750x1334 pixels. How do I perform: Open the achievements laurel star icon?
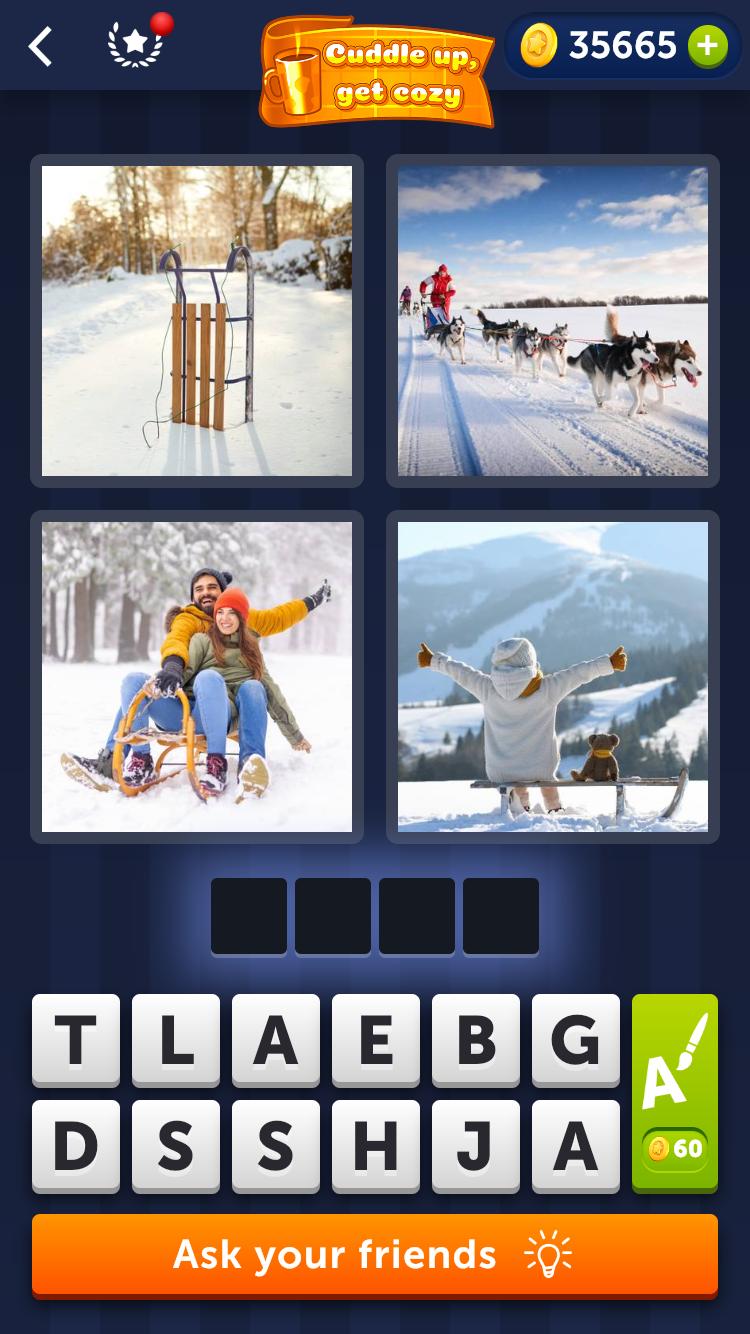[136, 45]
